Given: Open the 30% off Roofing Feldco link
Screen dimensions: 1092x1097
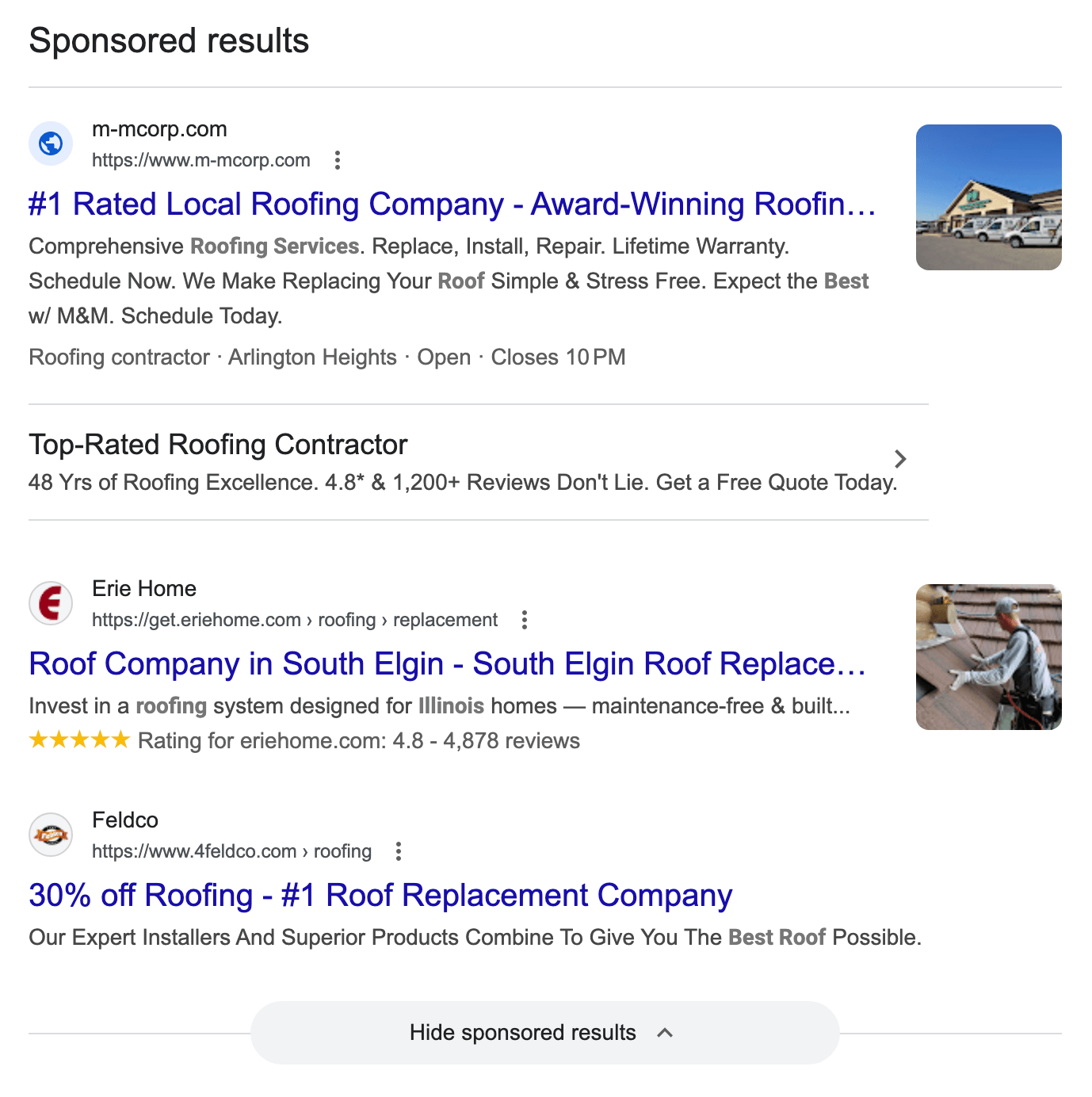Looking at the screenshot, I should (380, 895).
